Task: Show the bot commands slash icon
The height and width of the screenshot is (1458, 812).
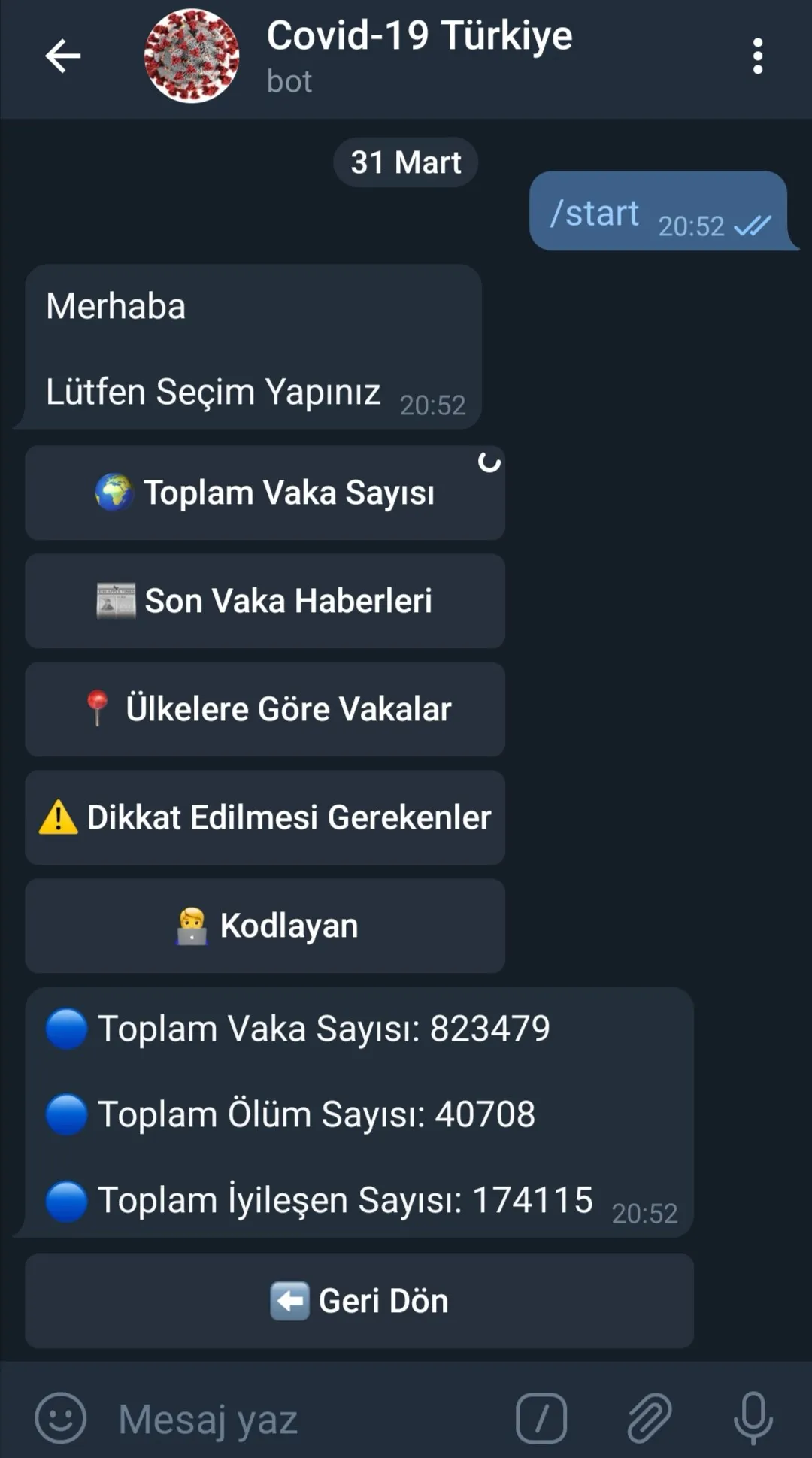Action: coord(541,1418)
